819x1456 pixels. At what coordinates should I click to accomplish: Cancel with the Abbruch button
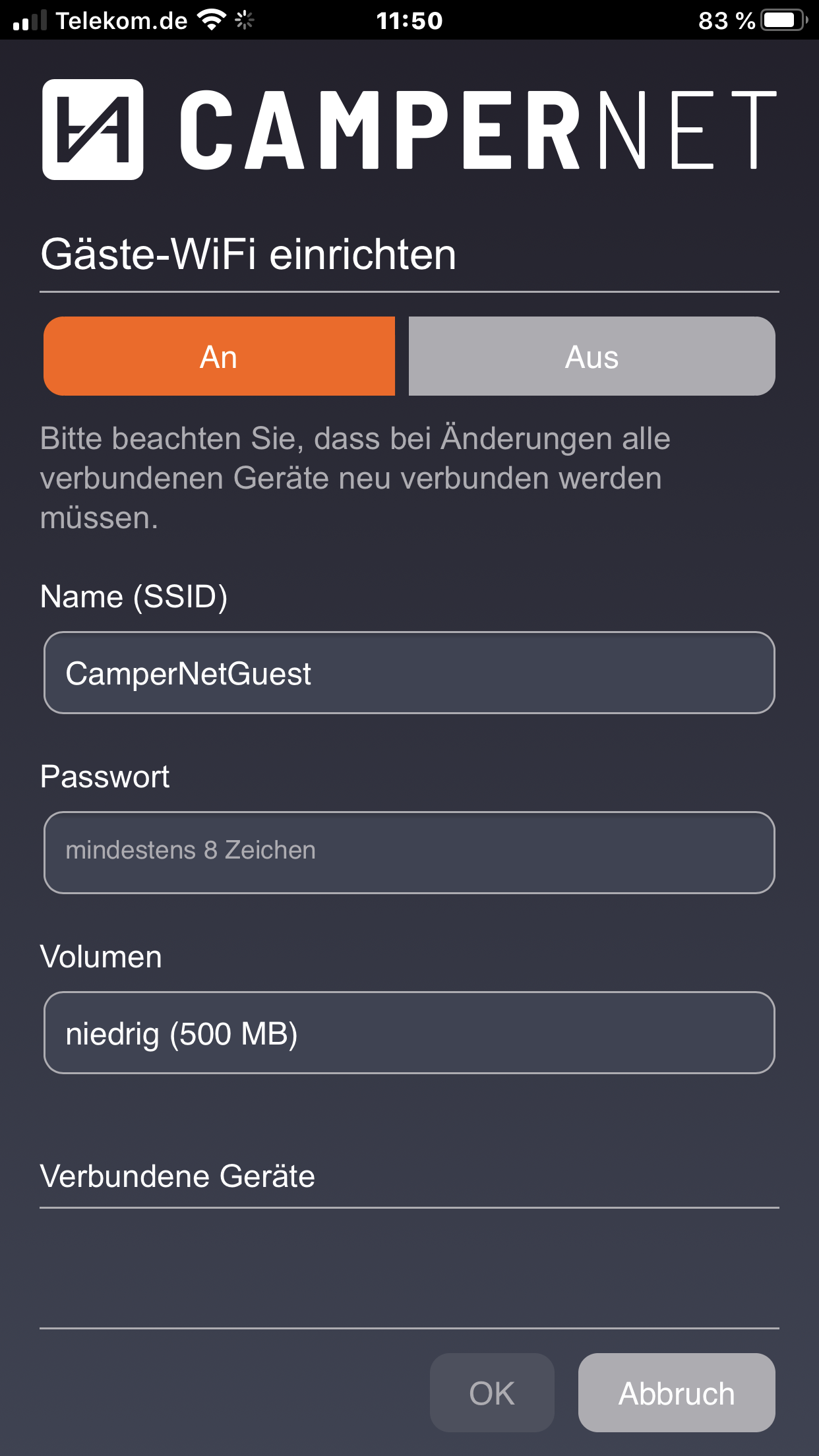point(677,1393)
